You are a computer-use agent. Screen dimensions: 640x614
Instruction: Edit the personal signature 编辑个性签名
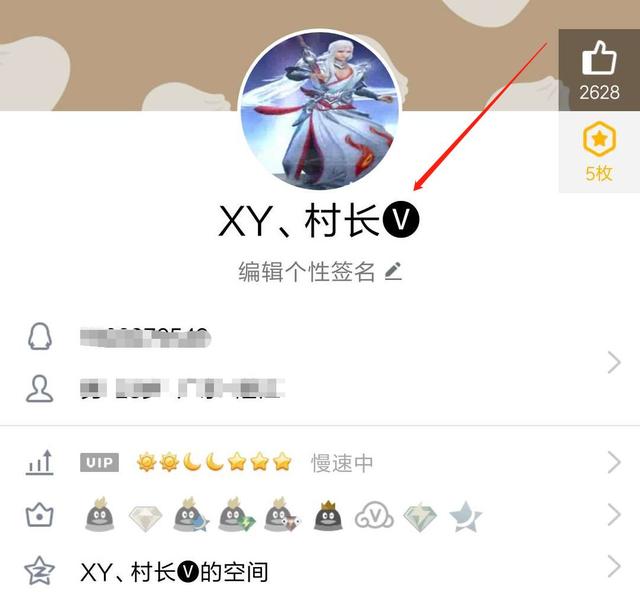(x=319, y=271)
